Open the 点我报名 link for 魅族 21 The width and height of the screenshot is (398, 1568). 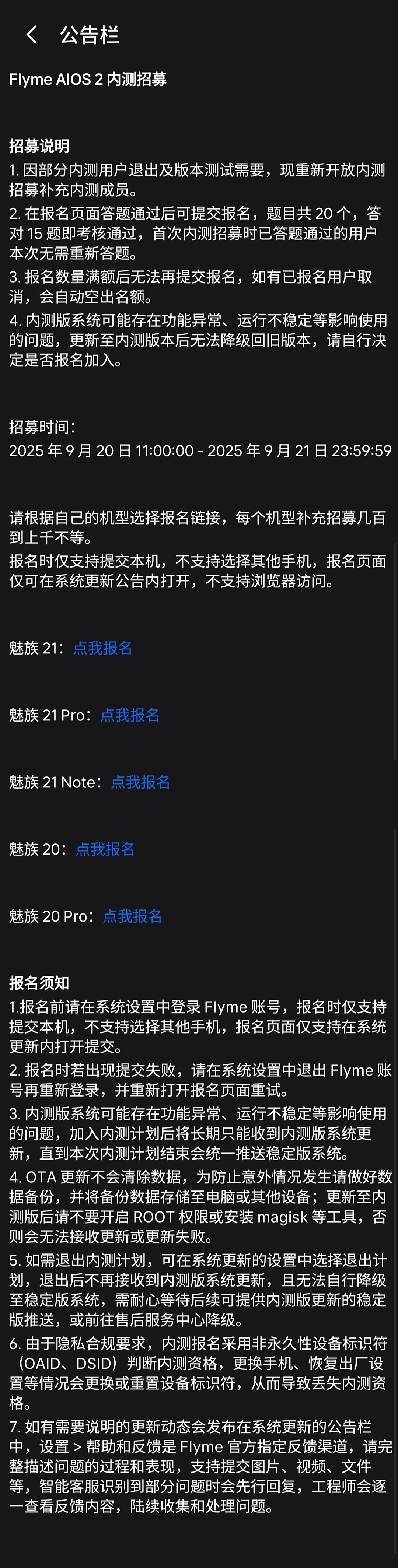coord(102,648)
